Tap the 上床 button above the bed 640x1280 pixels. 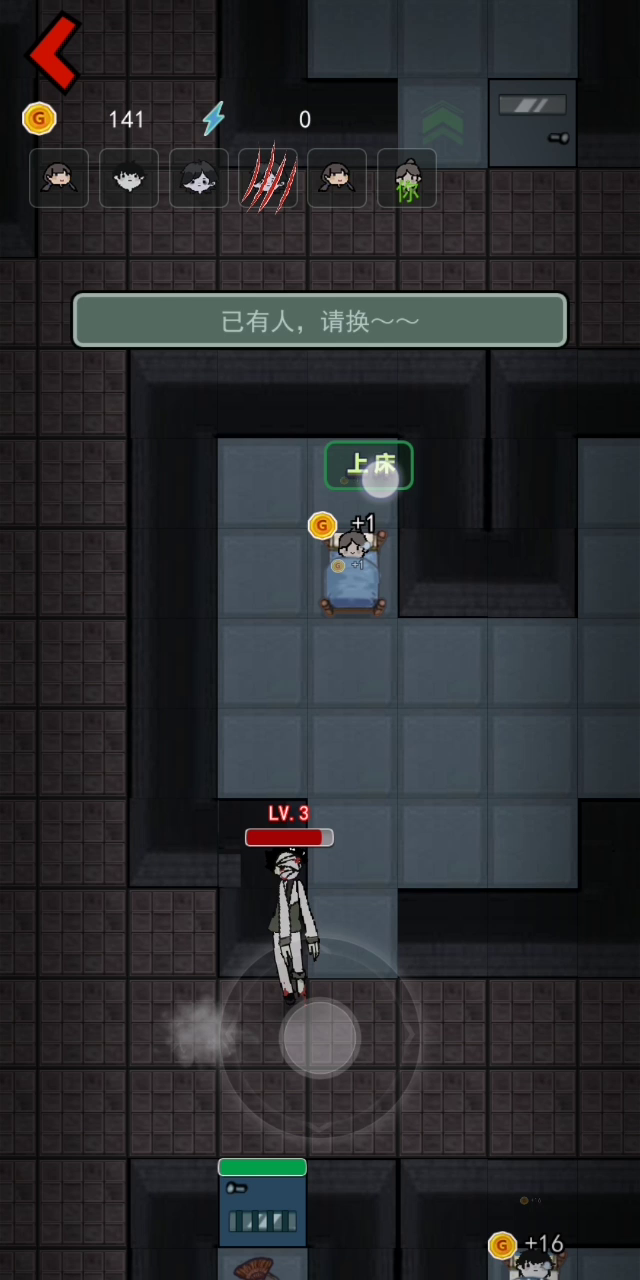point(369,465)
